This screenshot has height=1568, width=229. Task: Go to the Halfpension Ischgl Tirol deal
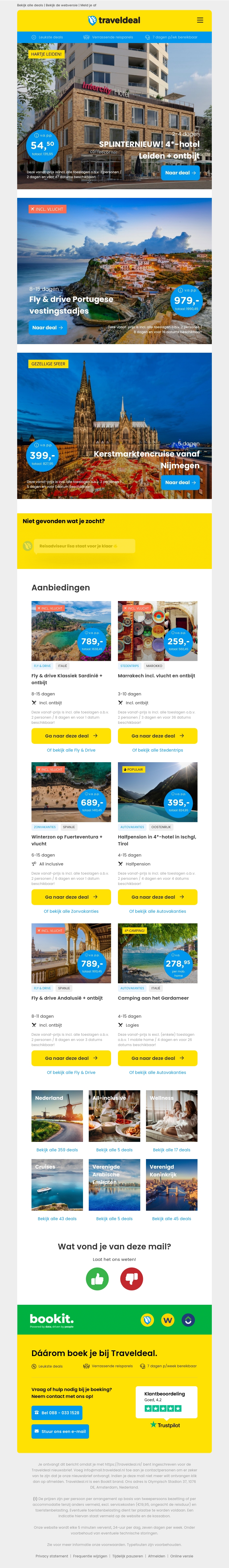click(x=157, y=897)
